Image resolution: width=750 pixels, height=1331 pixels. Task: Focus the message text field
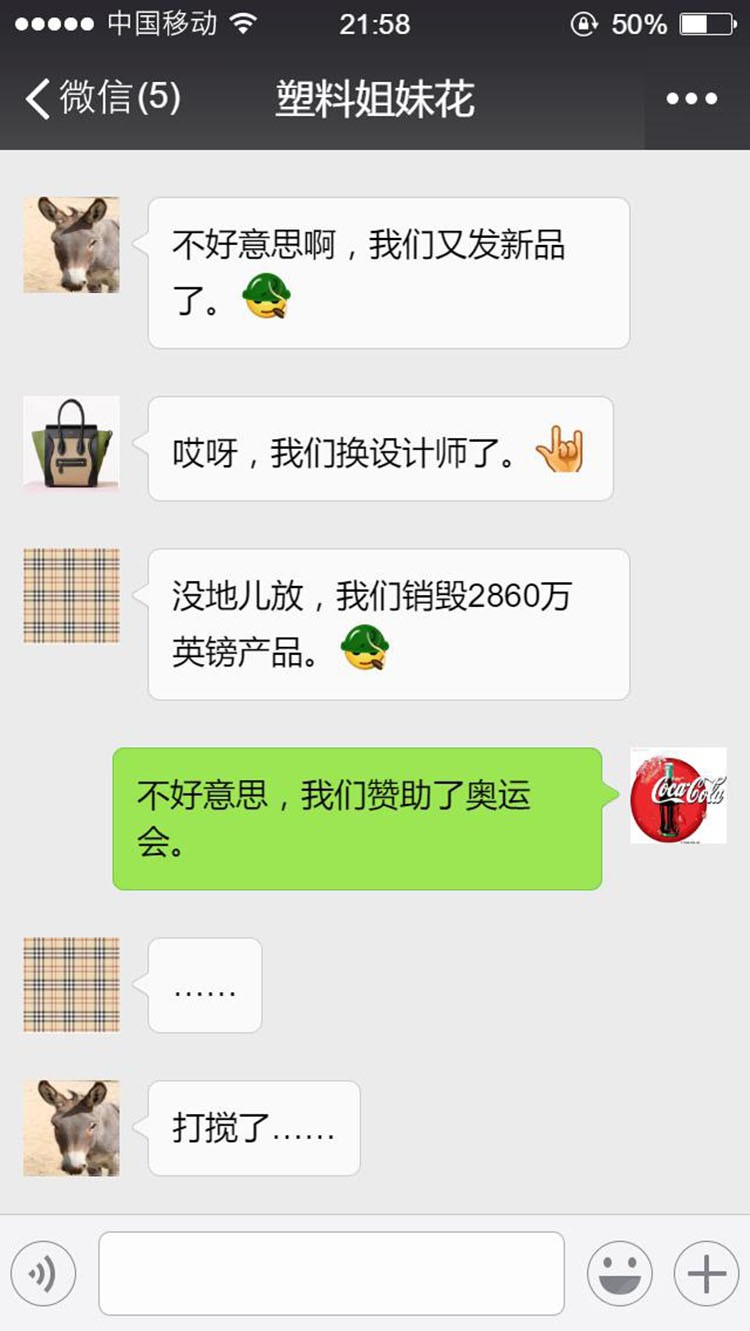tap(331, 1273)
